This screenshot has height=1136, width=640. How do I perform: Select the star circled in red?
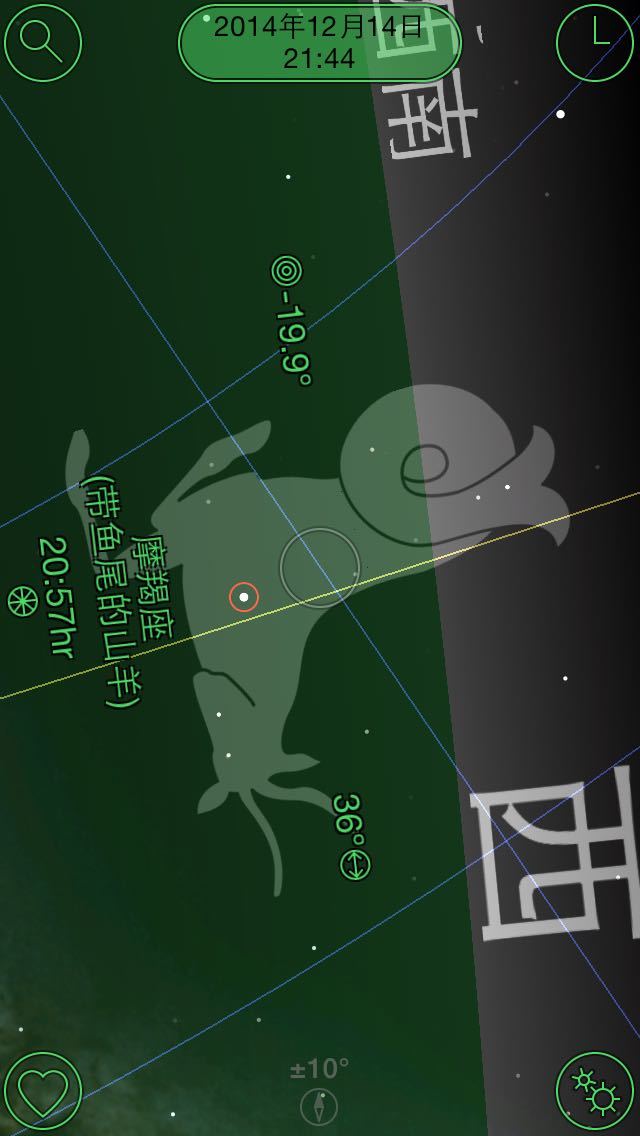point(244,597)
